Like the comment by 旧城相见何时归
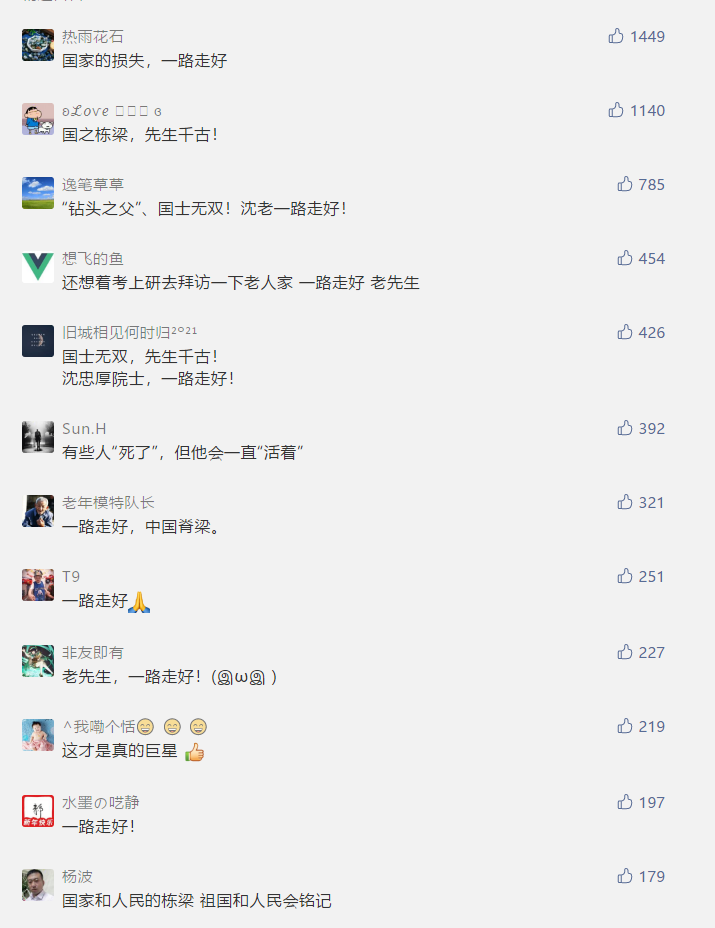 (x=625, y=332)
